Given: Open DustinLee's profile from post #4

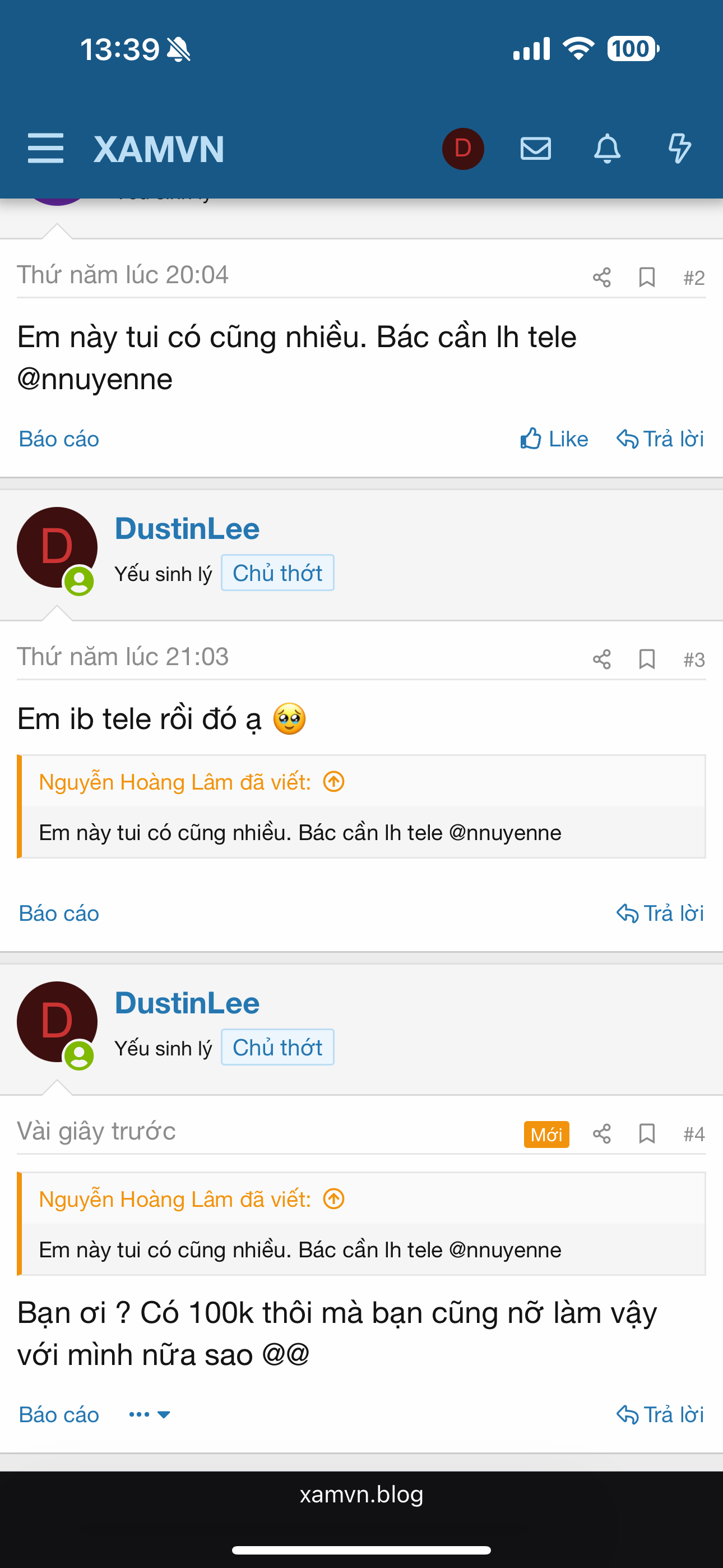Looking at the screenshot, I should [x=187, y=1003].
